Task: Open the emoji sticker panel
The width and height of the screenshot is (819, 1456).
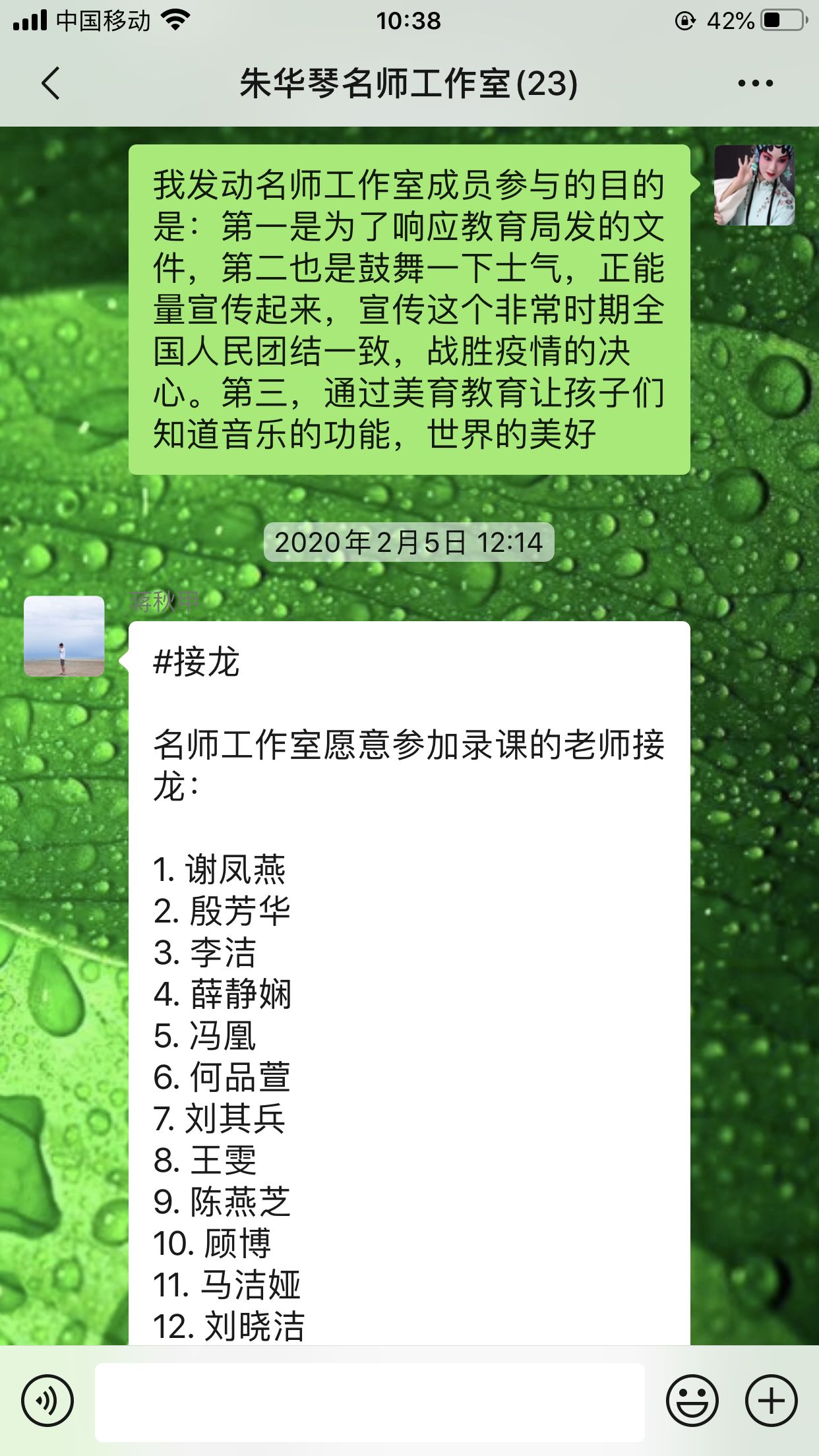Action: (692, 1401)
